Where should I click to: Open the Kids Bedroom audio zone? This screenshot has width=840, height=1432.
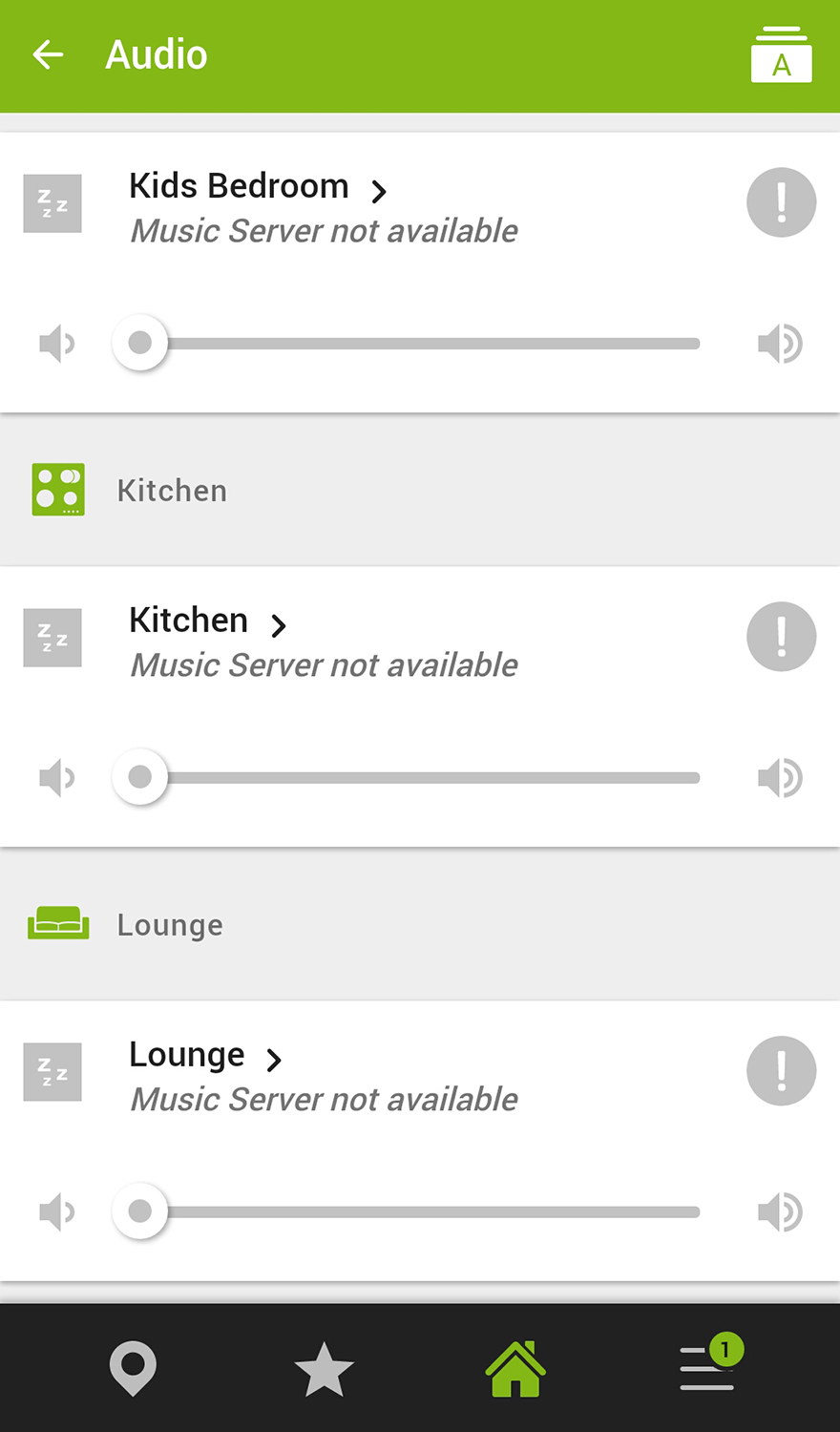click(x=258, y=187)
